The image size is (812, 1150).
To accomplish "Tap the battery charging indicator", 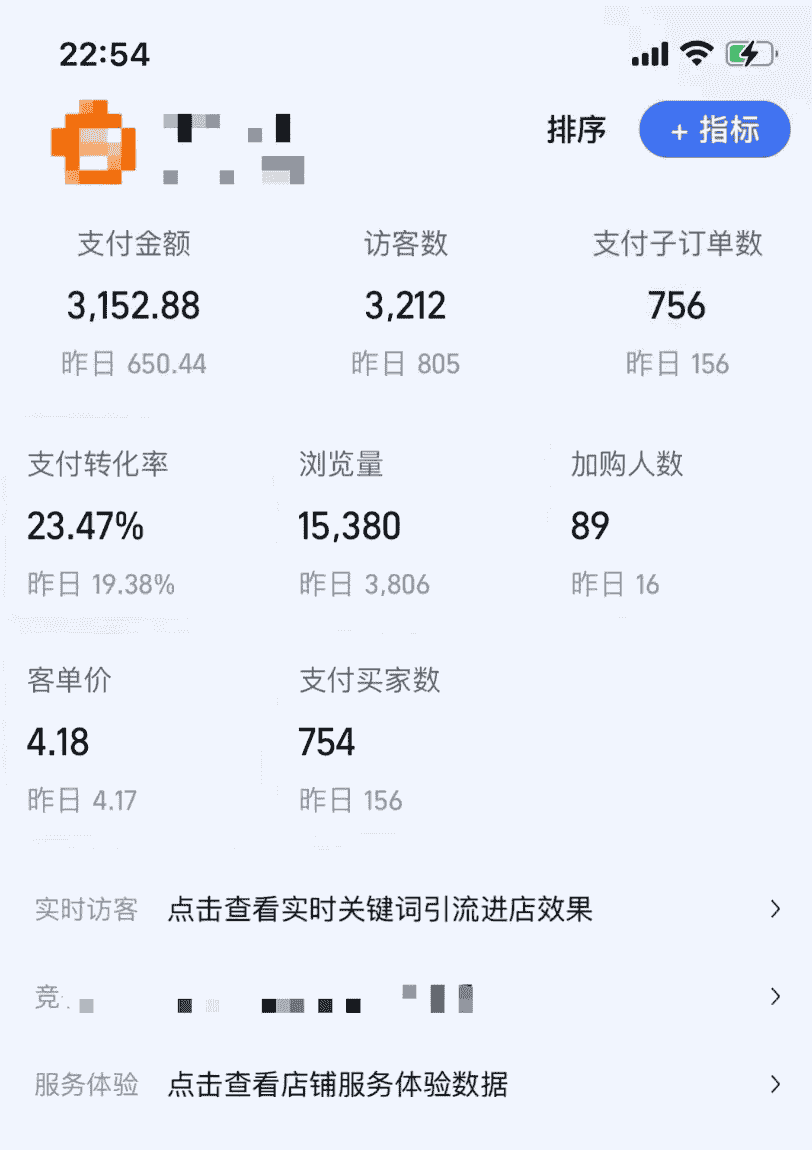I will point(752,55).
